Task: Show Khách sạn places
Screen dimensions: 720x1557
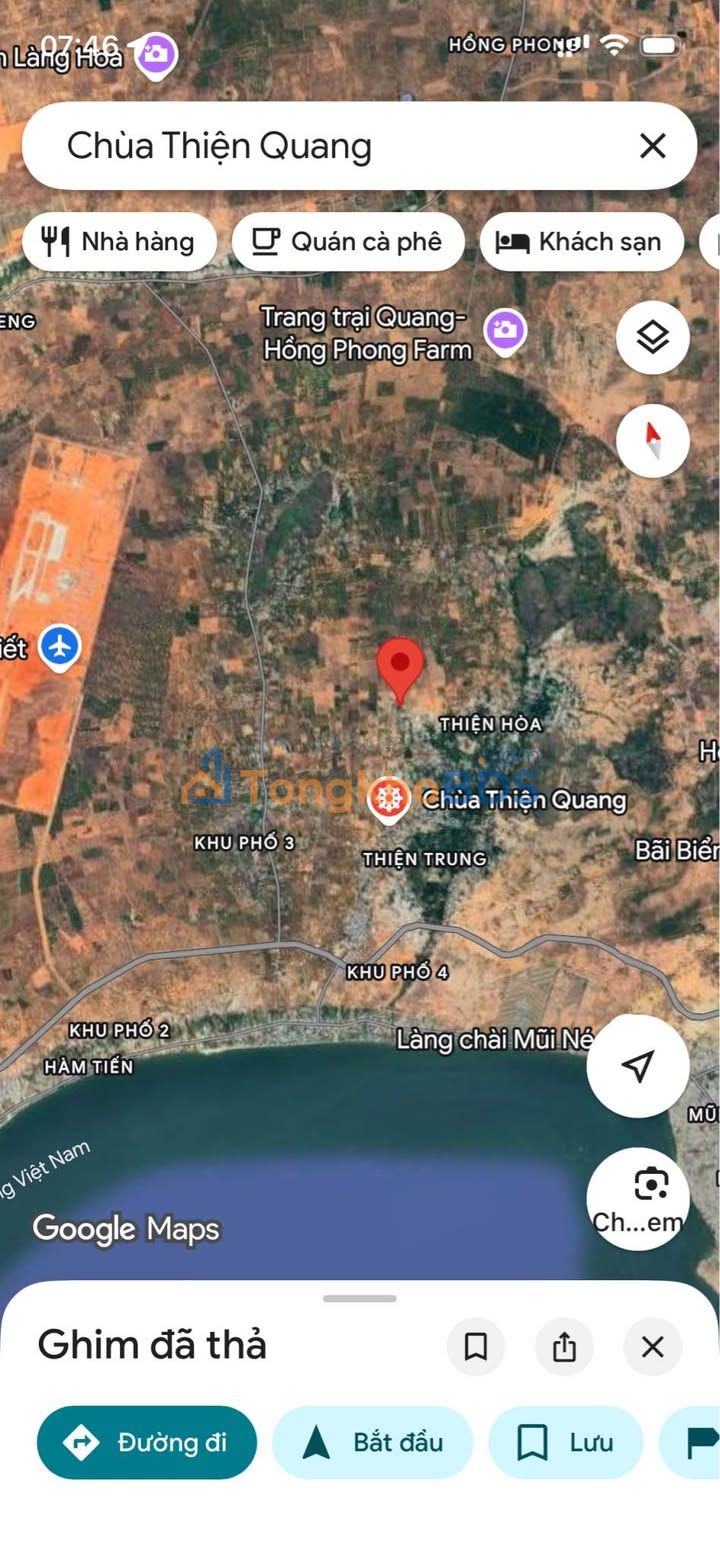Action: tap(581, 242)
